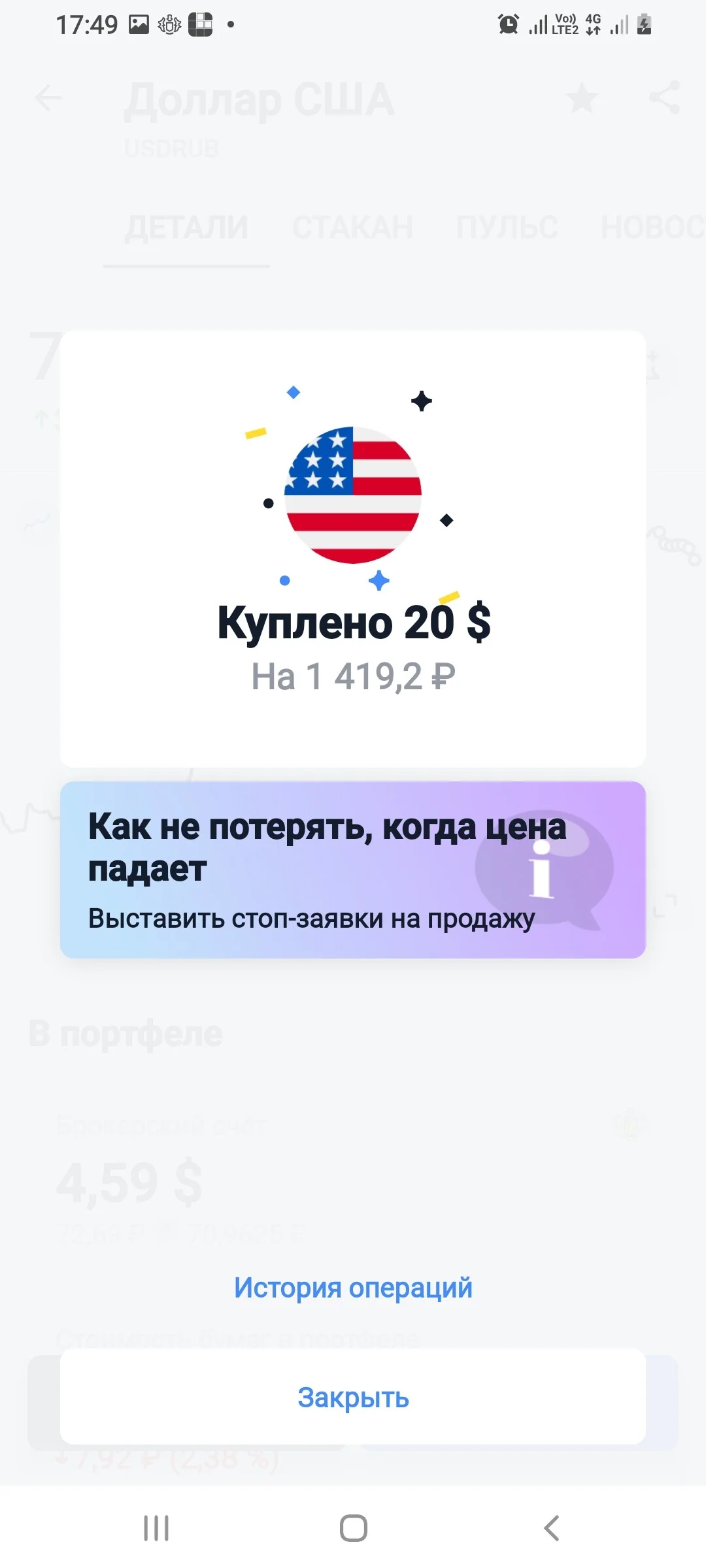
Task: Open the История операций link
Action: [353, 1288]
